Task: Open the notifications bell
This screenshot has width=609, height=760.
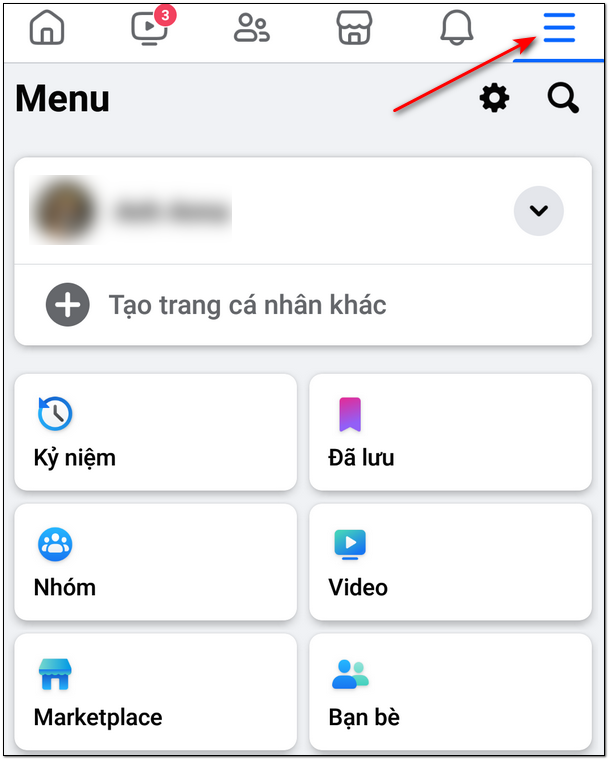Action: click(x=457, y=29)
